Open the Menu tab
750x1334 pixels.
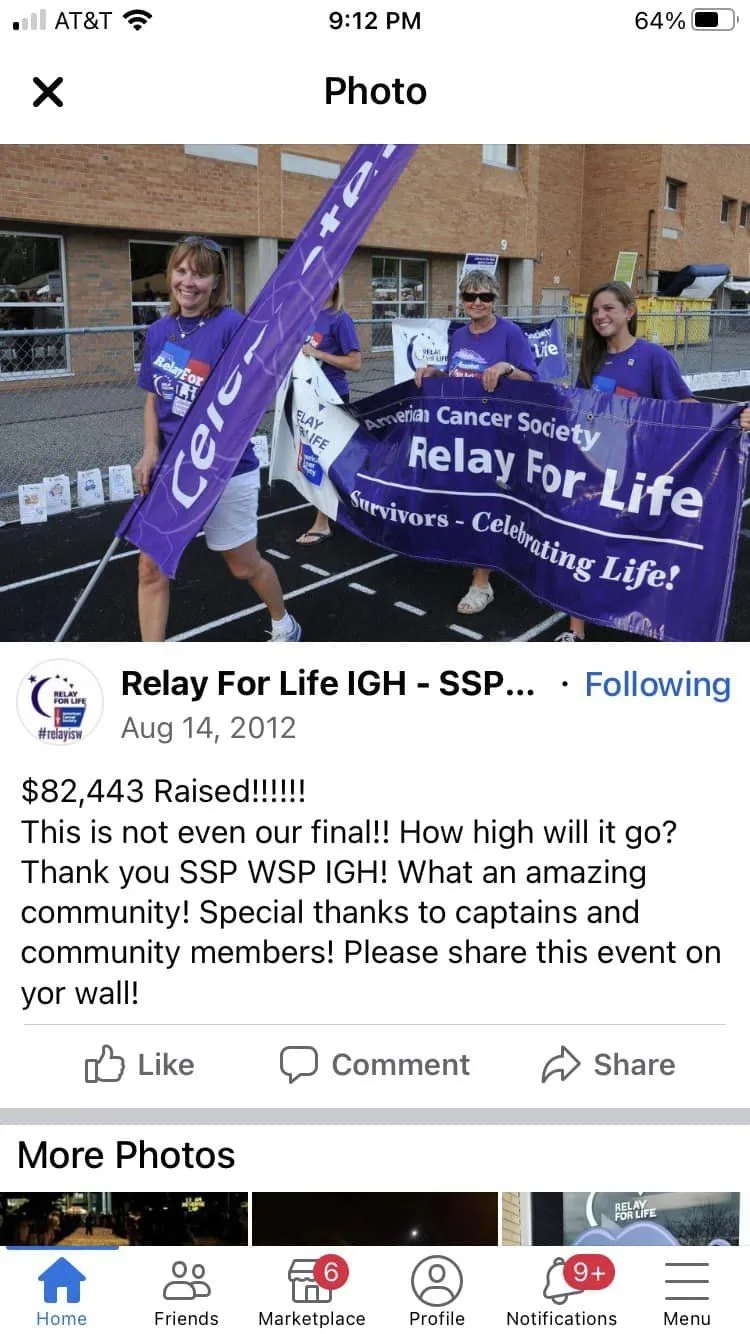[x=687, y=1291]
